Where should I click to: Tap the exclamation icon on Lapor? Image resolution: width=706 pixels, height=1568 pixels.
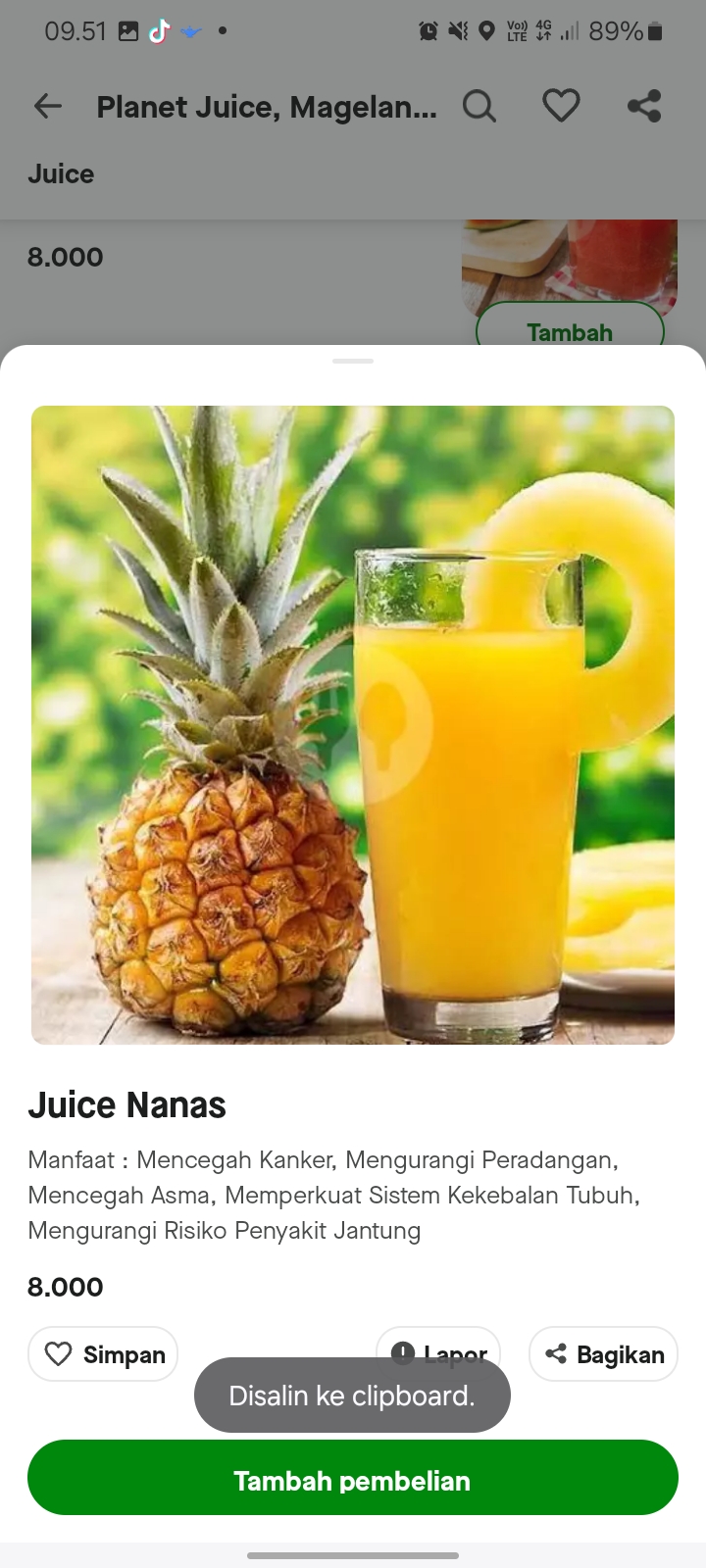coord(404,1353)
